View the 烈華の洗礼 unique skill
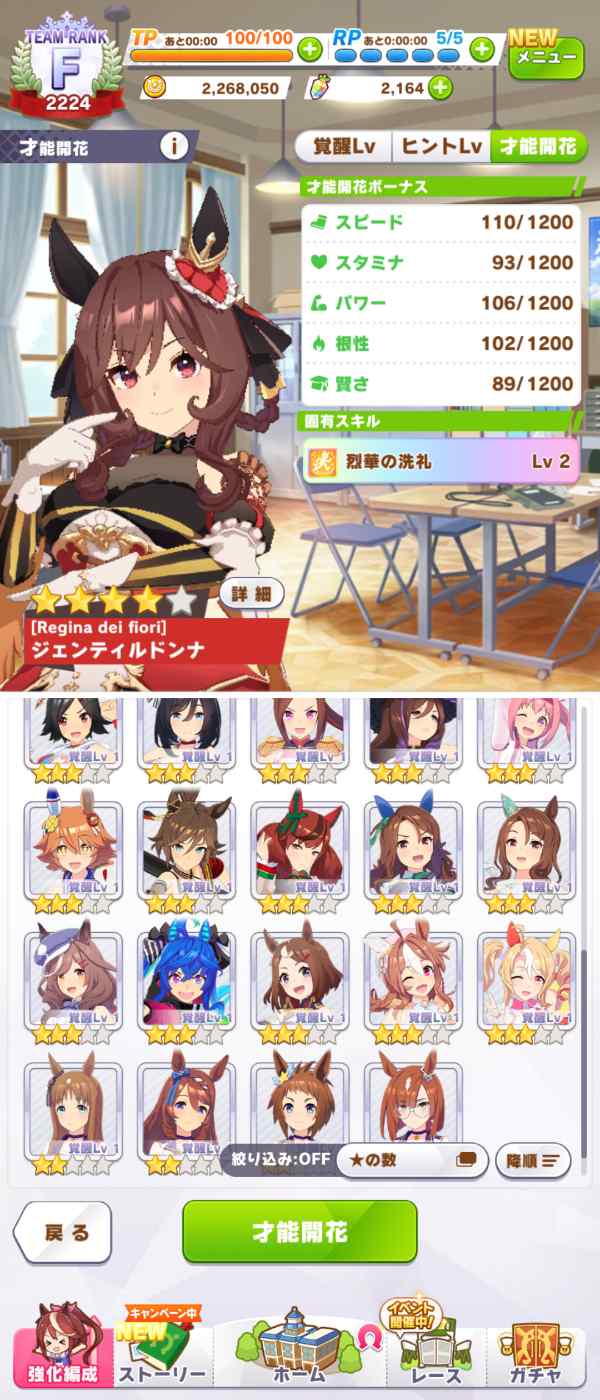The width and height of the screenshot is (600, 1400). (440, 462)
